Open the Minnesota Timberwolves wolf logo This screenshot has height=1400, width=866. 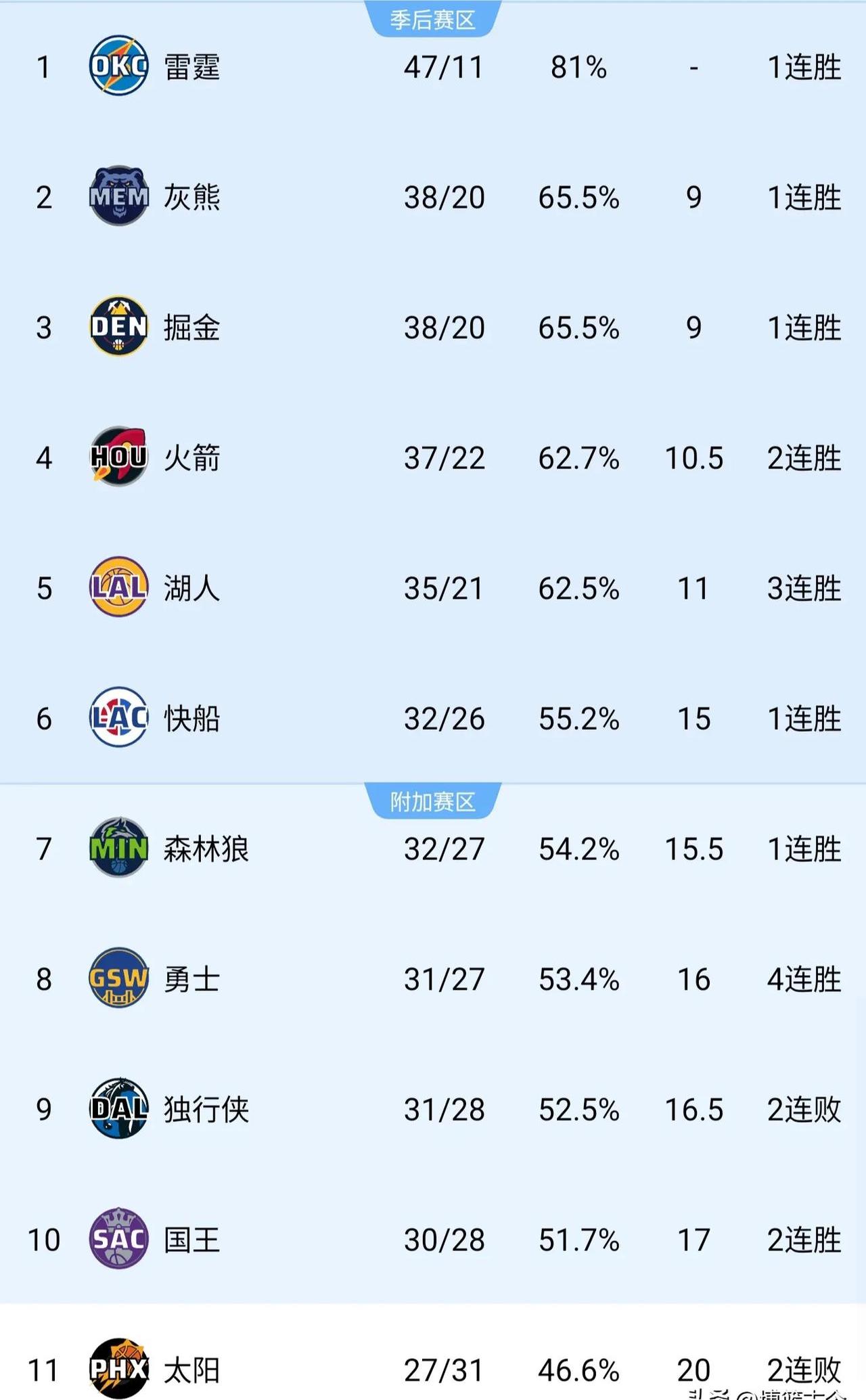(118, 849)
